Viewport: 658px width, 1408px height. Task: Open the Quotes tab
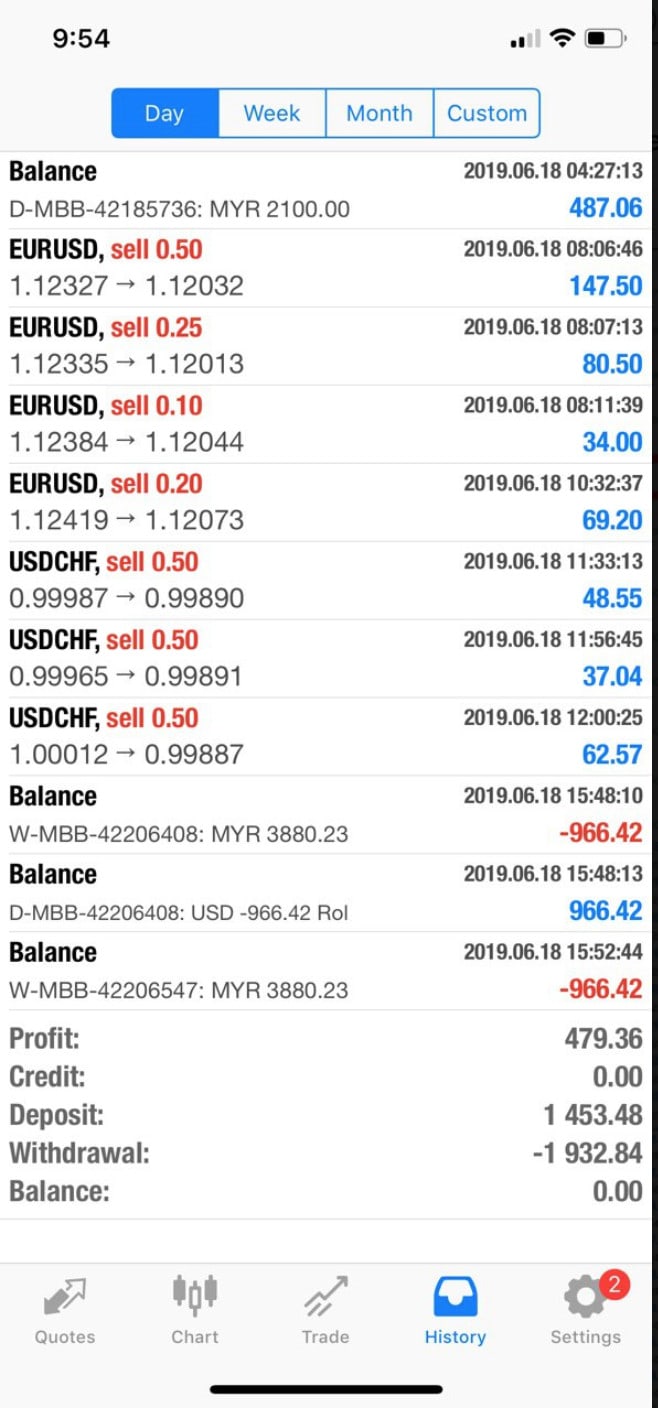coord(65,1311)
